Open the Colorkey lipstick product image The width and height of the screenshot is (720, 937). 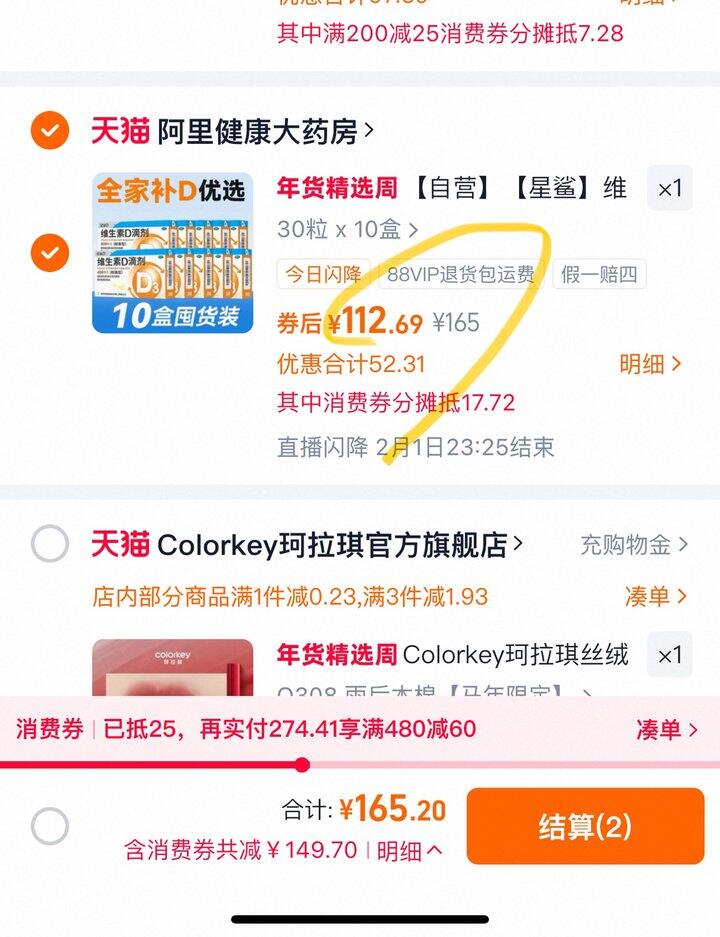coord(173,667)
